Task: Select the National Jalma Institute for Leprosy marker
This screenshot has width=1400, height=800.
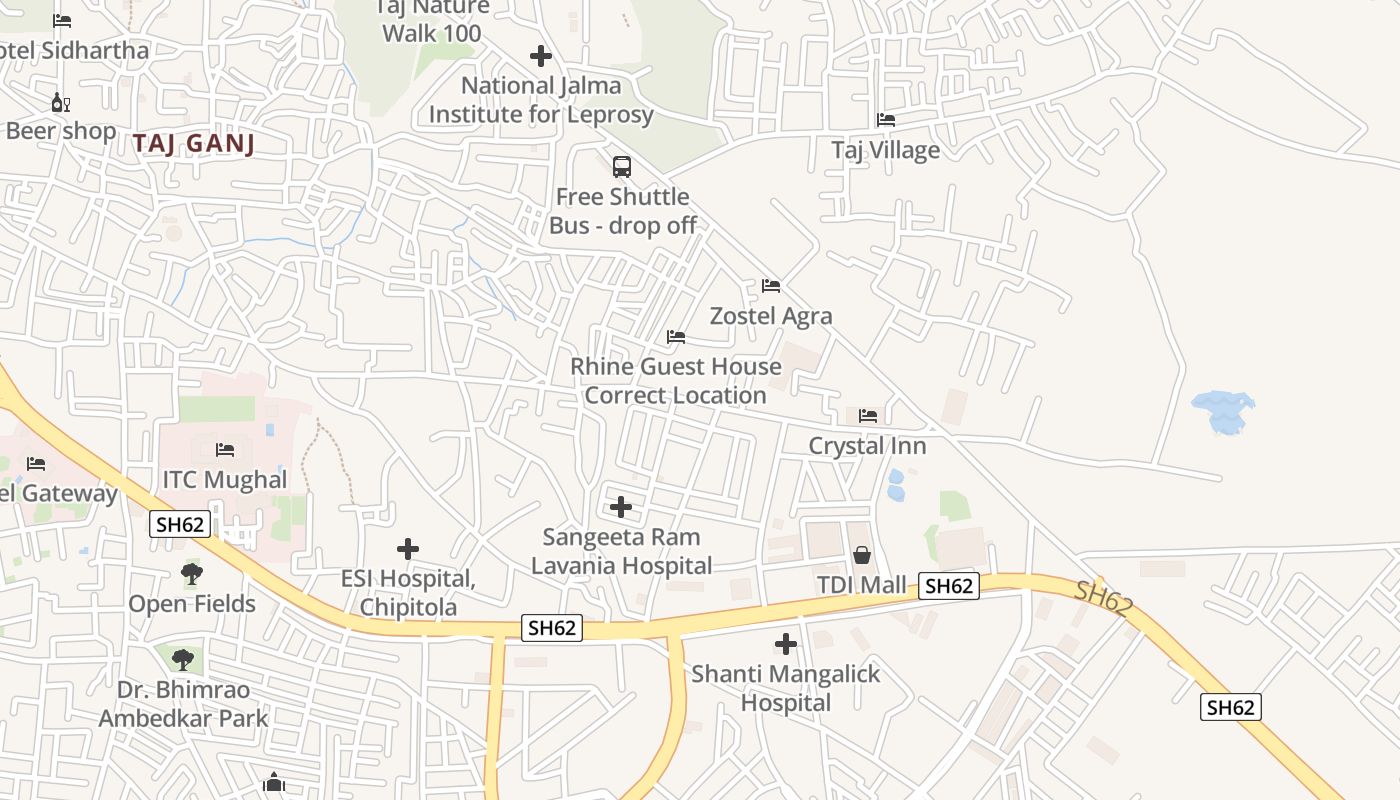Action: tap(541, 56)
